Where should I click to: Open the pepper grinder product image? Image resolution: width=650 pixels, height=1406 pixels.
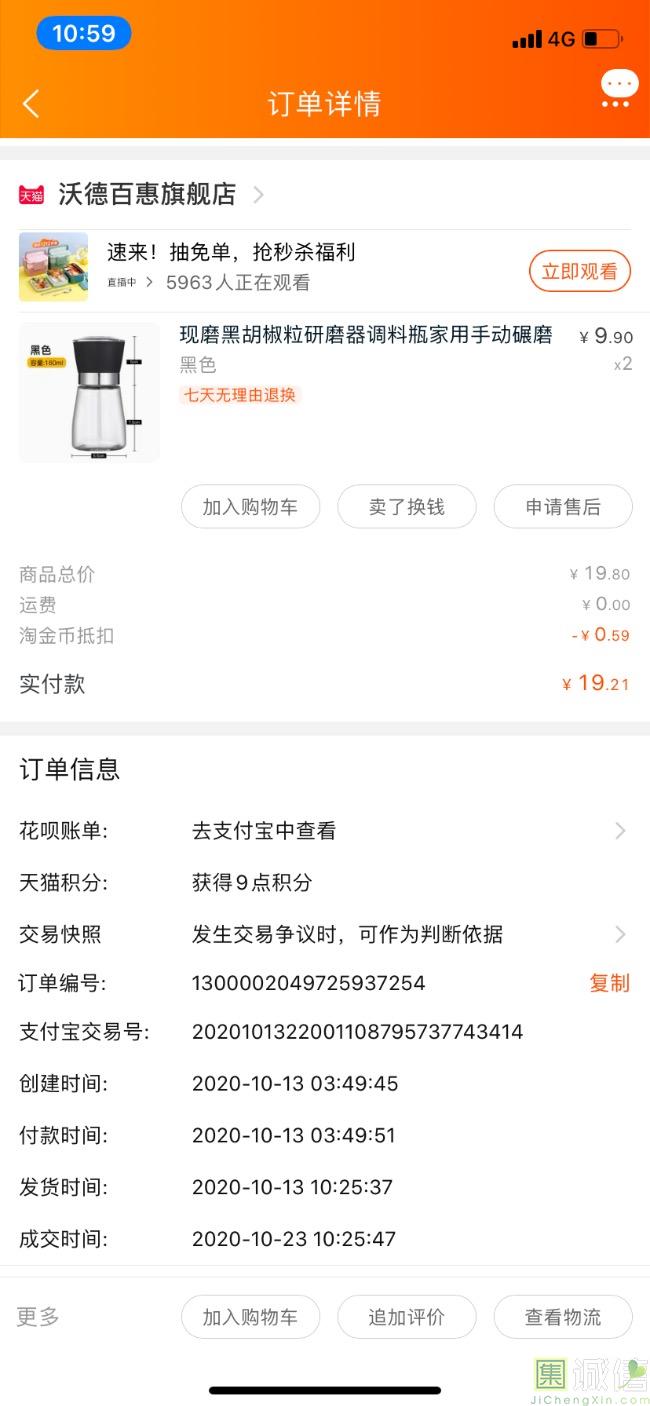[89, 393]
